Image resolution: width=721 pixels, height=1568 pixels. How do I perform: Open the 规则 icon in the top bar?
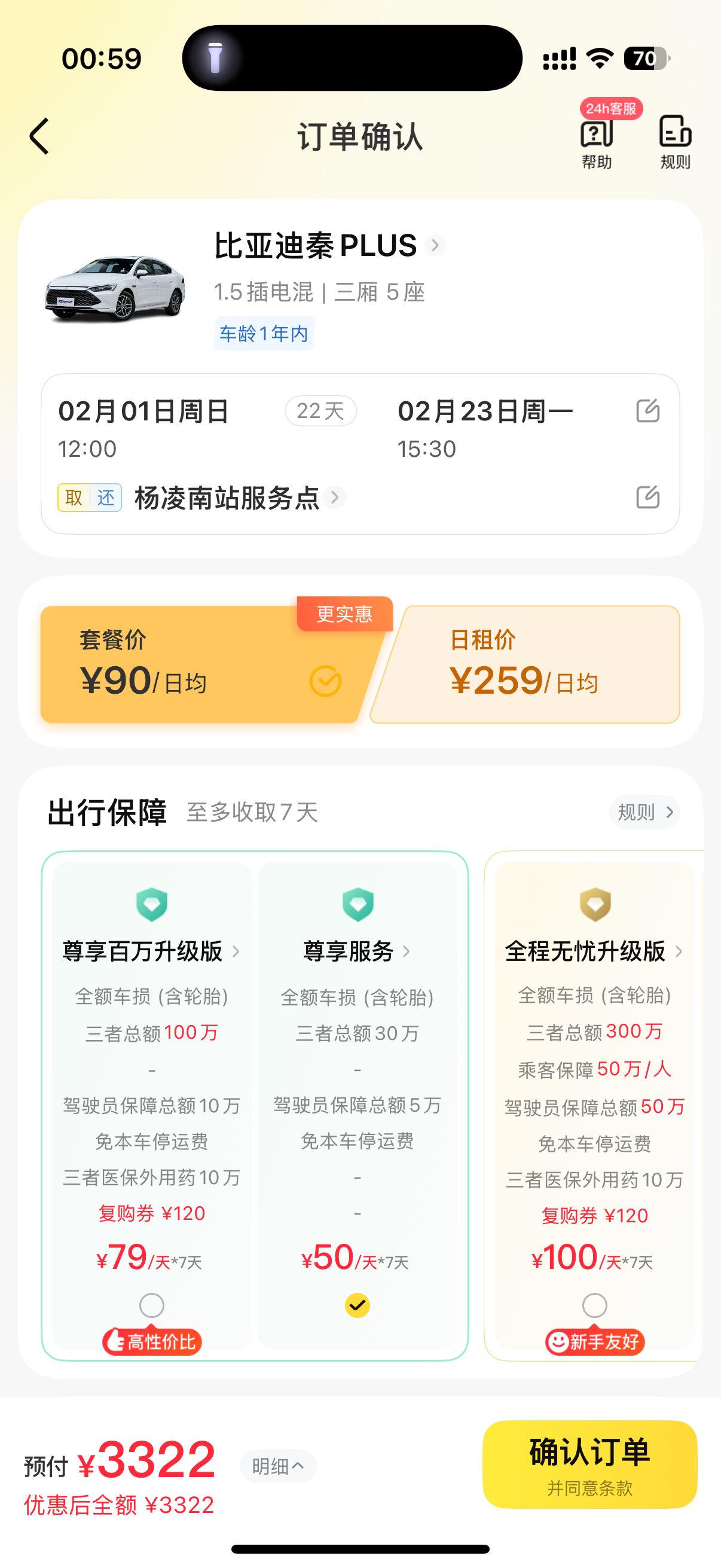coord(675,142)
